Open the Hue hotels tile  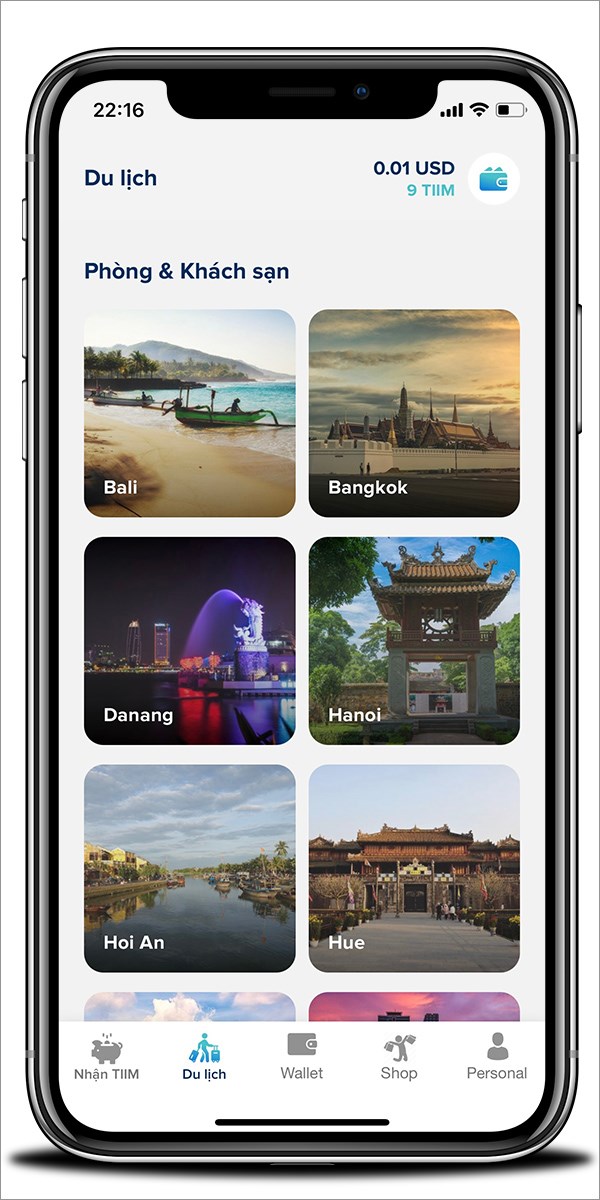(414, 867)
